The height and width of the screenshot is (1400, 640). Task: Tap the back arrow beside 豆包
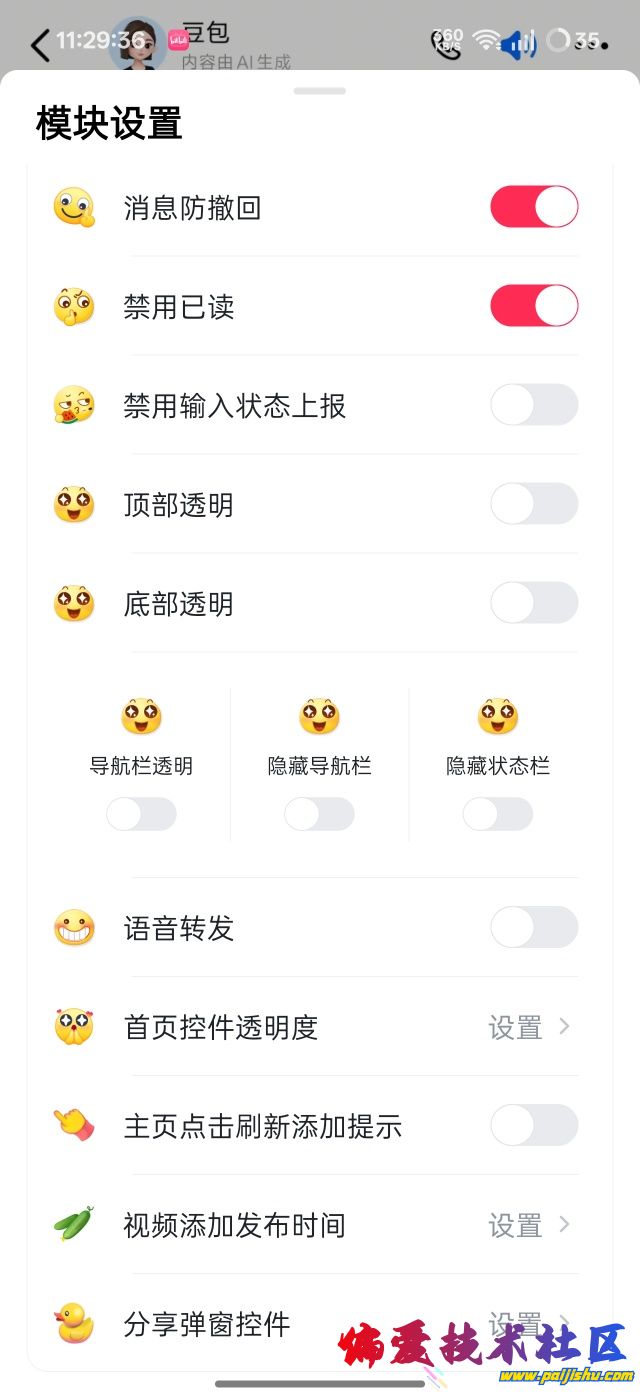(40, 45)
